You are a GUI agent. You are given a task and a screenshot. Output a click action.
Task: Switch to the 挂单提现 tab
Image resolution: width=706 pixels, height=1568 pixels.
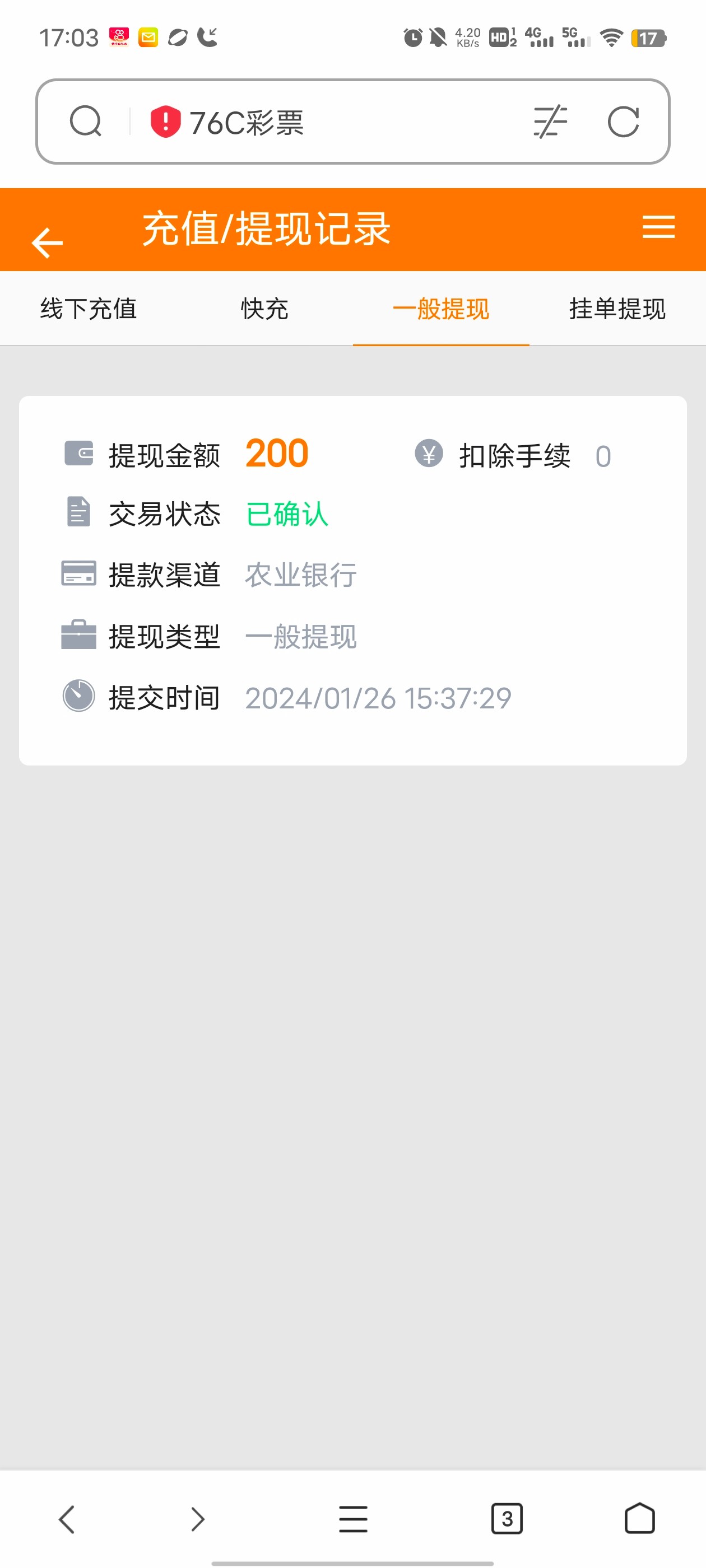pos(617,309)
